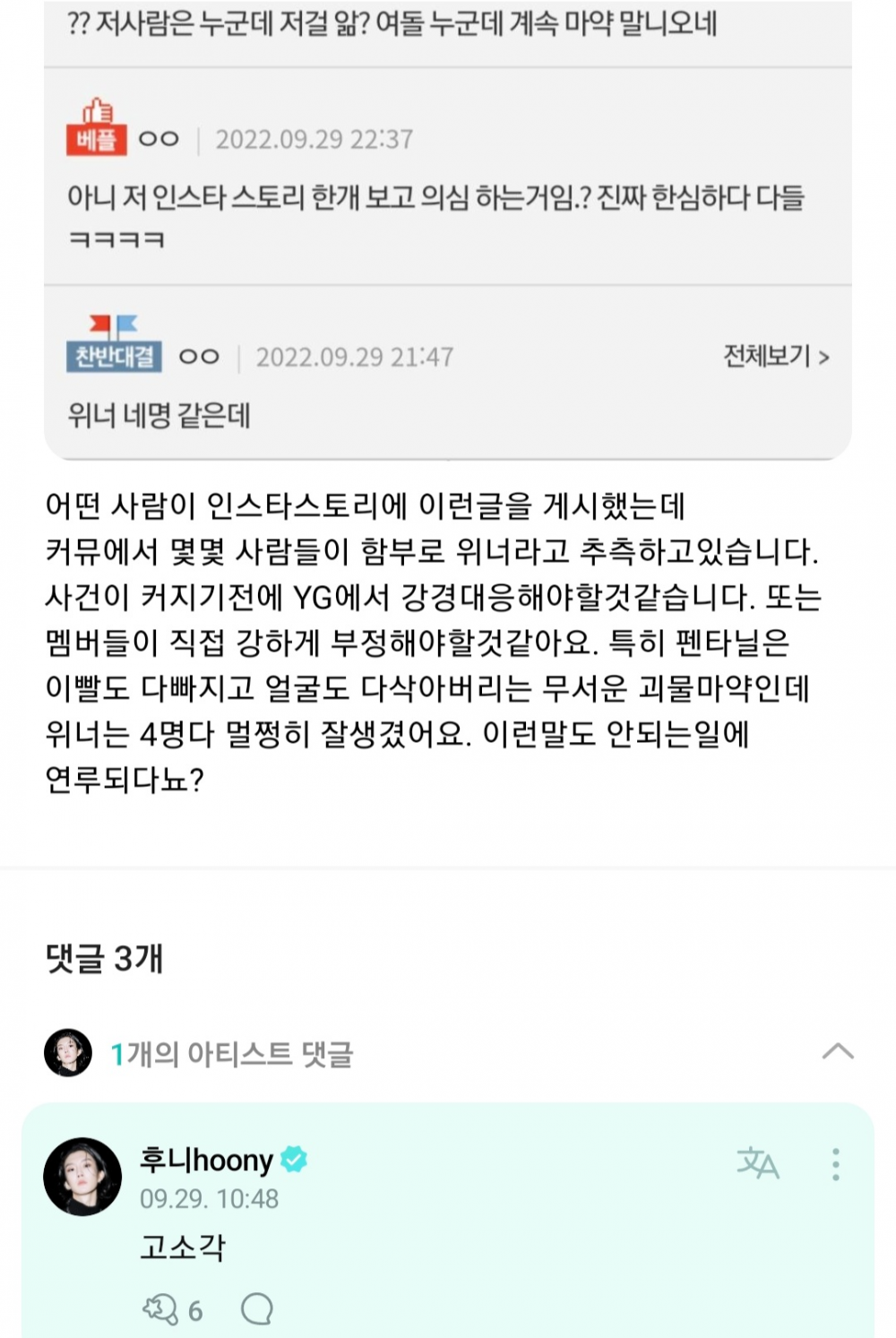Viewport: 896px width, 1338px height.
Task: Open overflow menu on hoony's comment
Action: point(835,1164)
